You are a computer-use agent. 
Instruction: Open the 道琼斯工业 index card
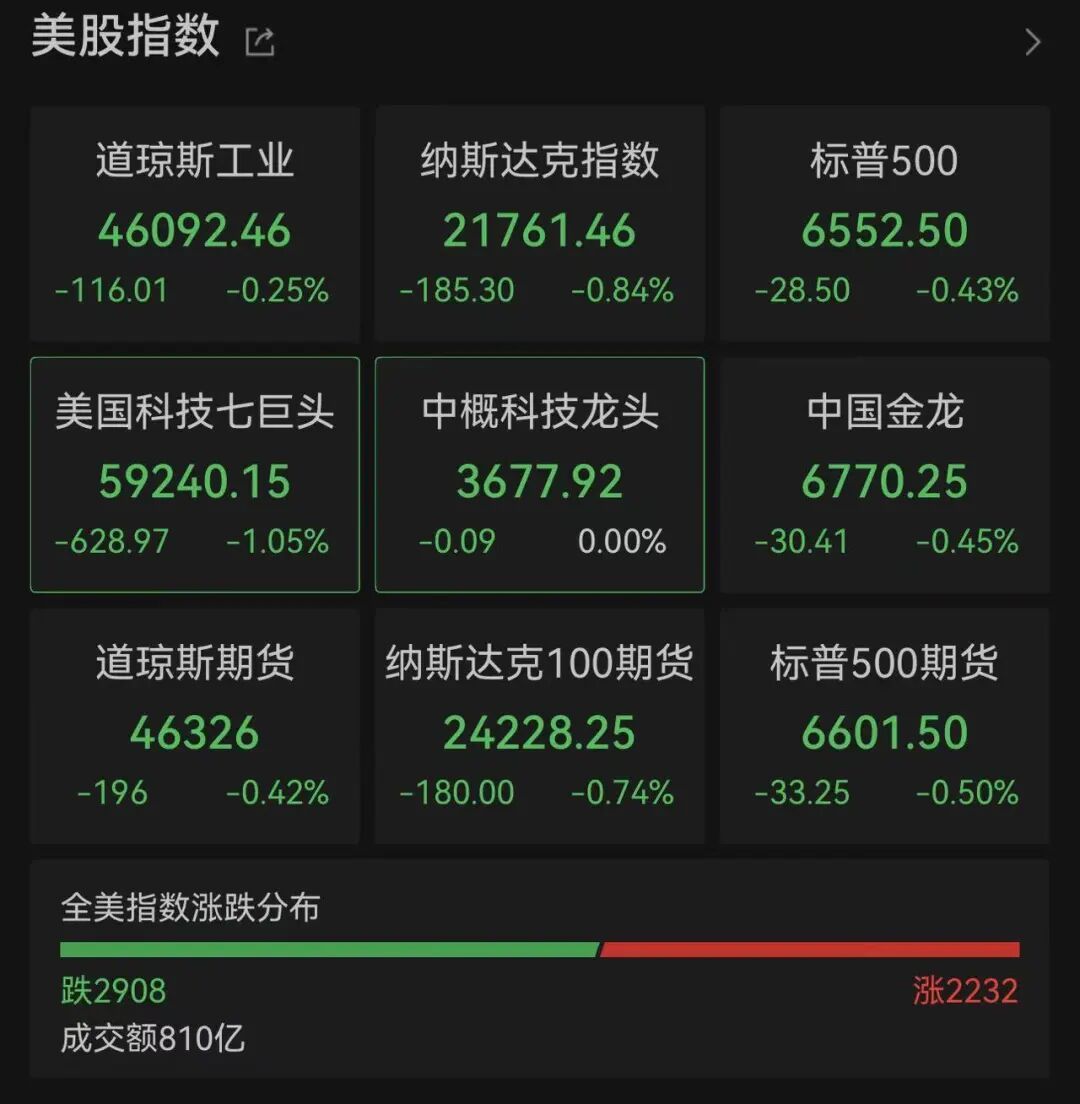(195, 224)
